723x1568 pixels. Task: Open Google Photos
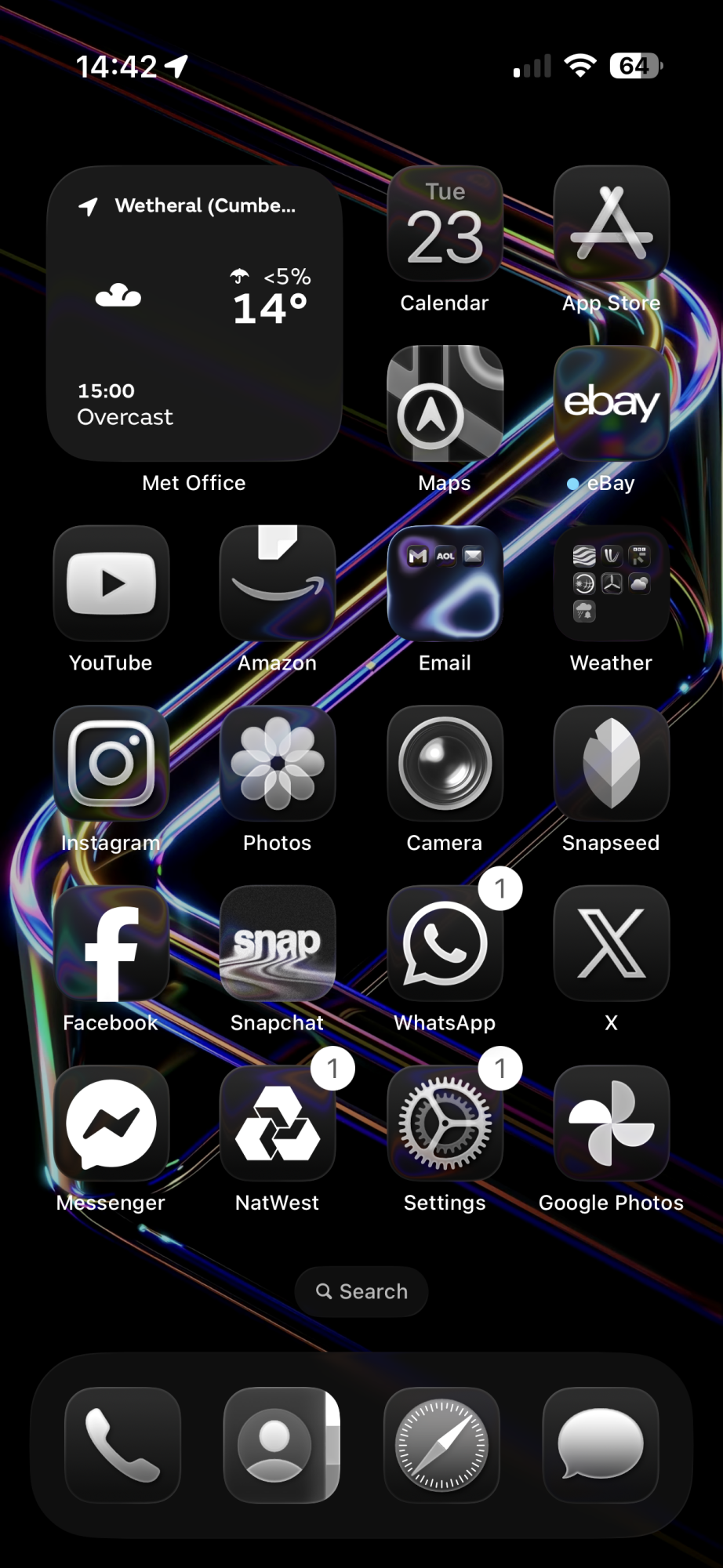tap(611, 1123)
